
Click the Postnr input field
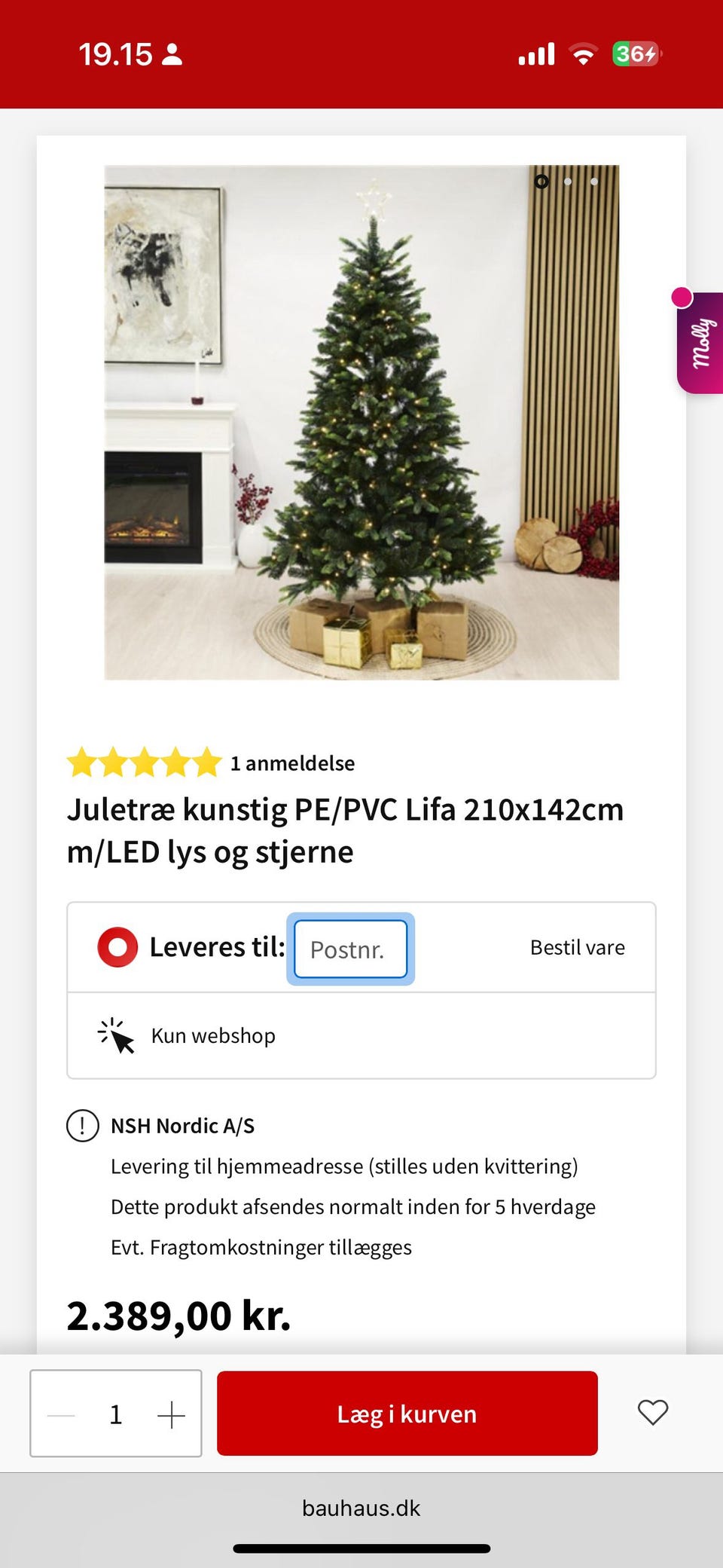pos(350,949)
